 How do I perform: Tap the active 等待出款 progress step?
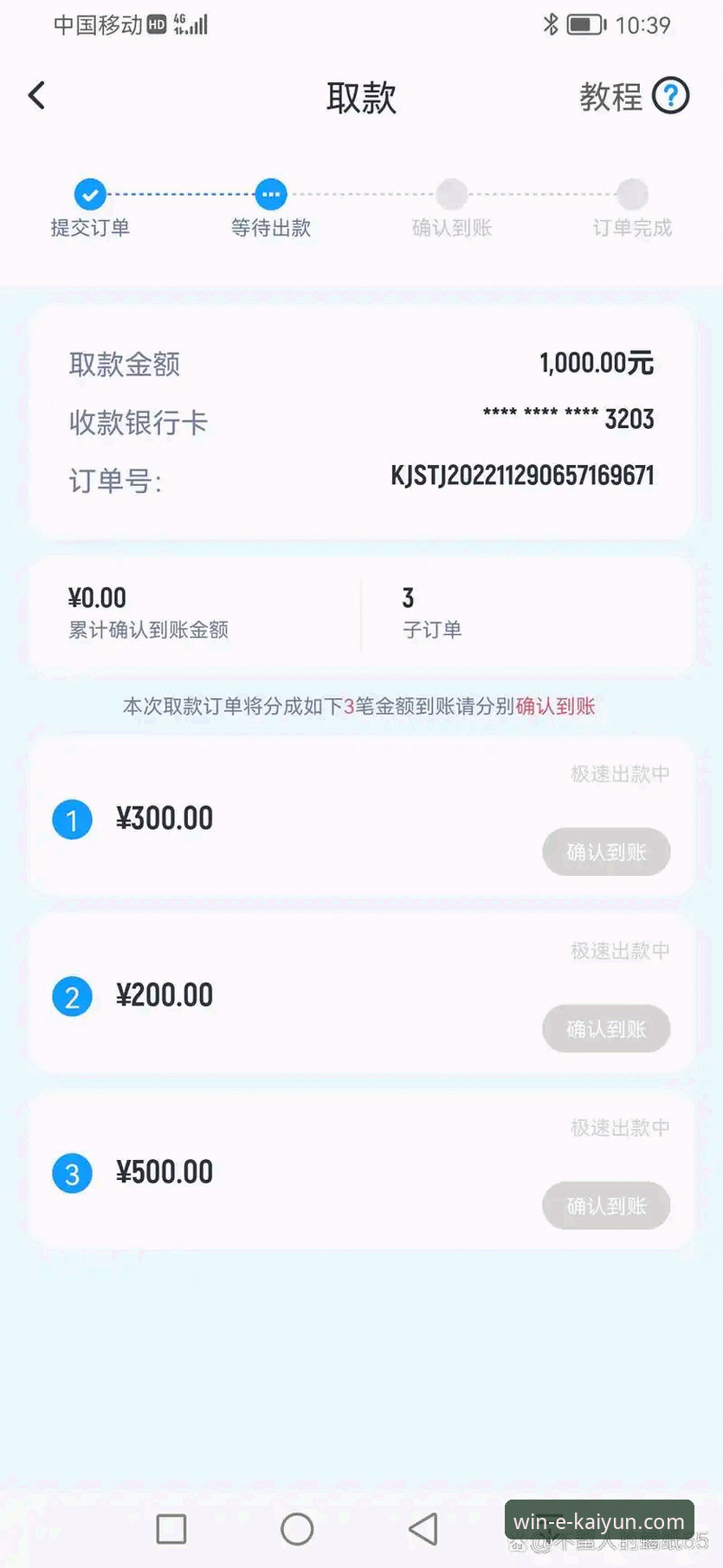270,194
